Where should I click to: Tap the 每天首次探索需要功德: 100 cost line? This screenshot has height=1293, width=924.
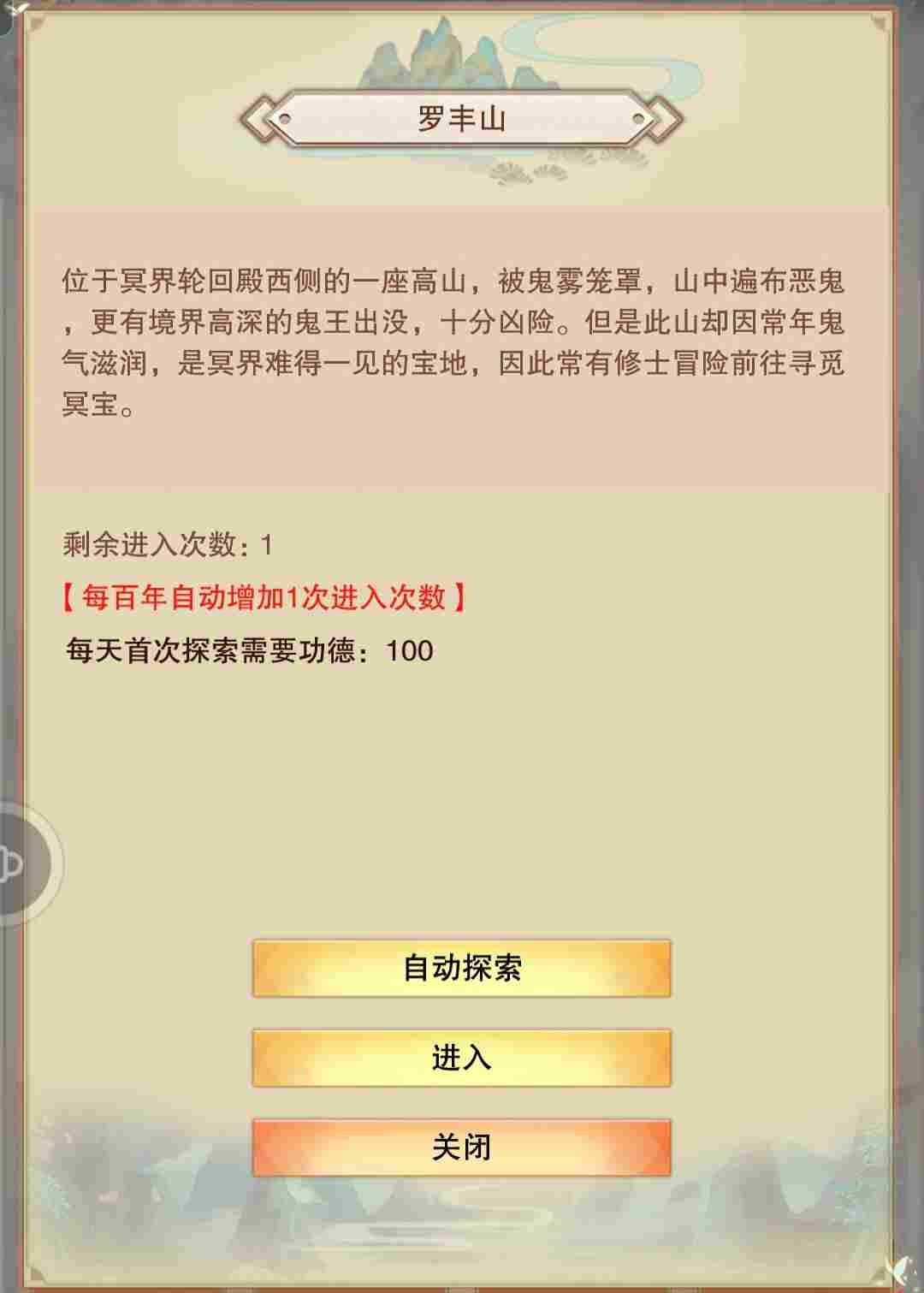pos(248,652)
